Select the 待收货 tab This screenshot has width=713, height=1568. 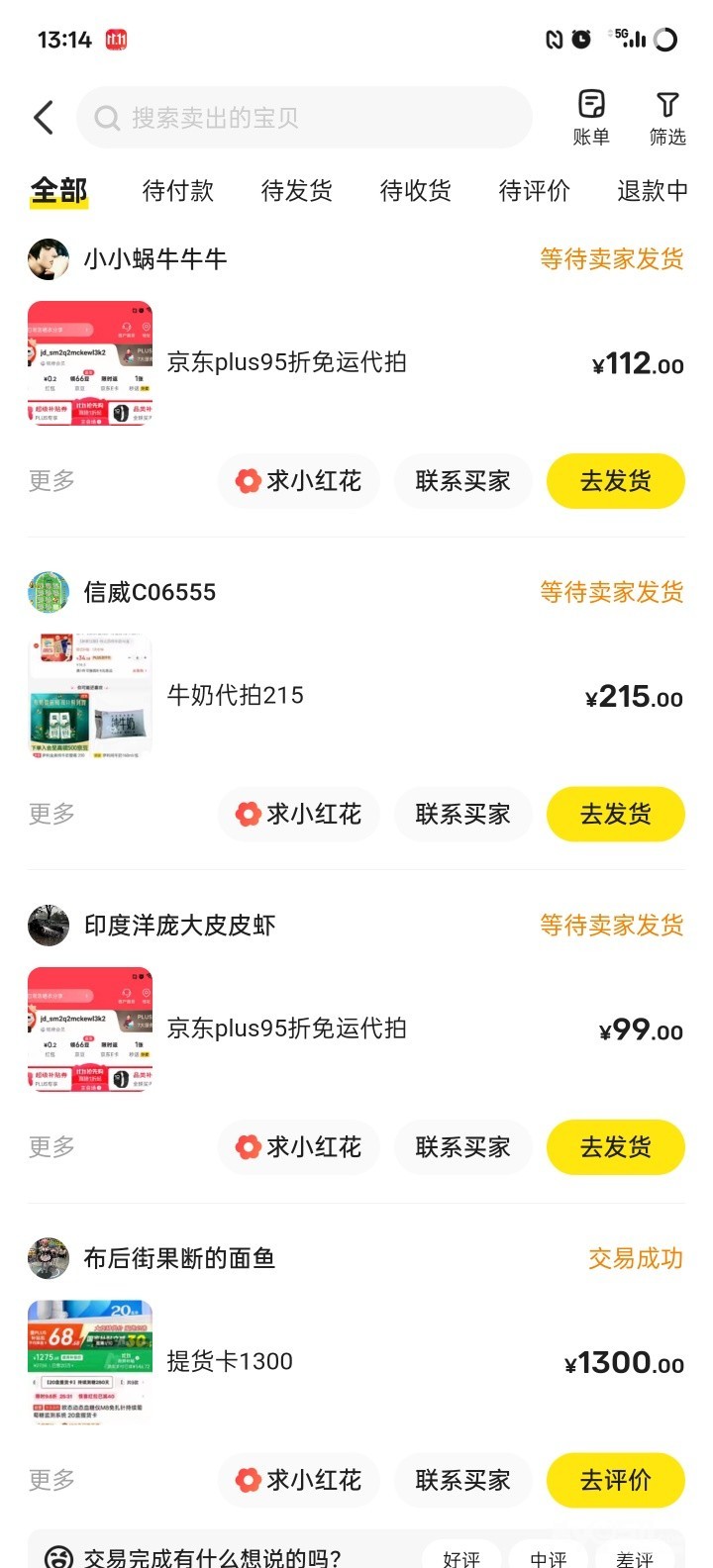click(416, 191)
